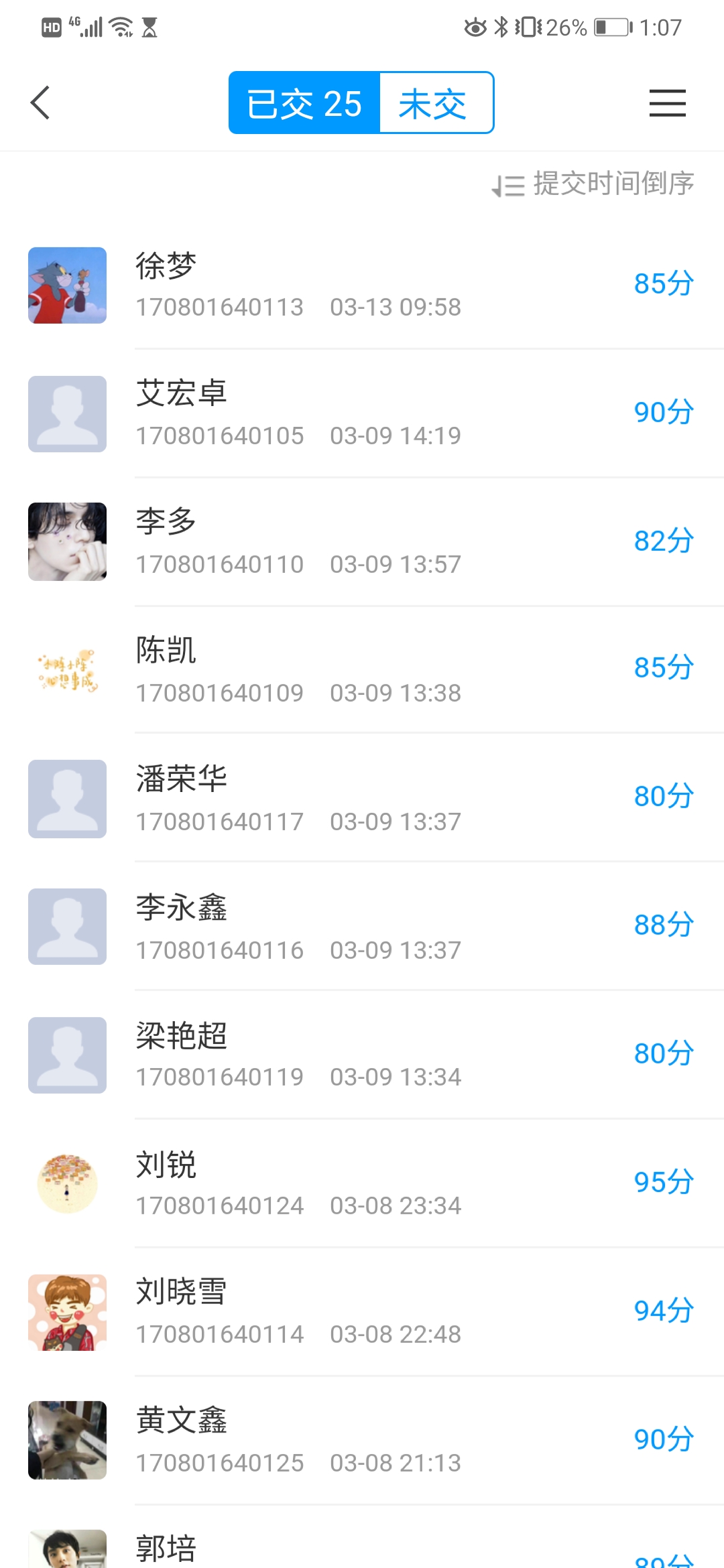Tap 刘锐's submission row
The width and height of the screenshot is (724, 1568).
pos(362,1184)
